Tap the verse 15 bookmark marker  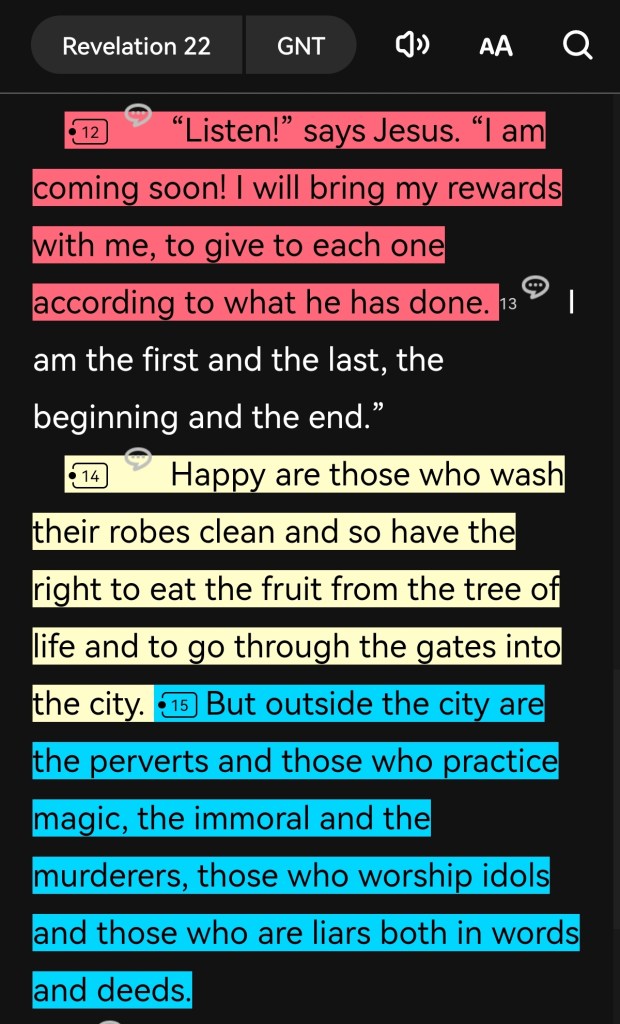tap(178, 705)
